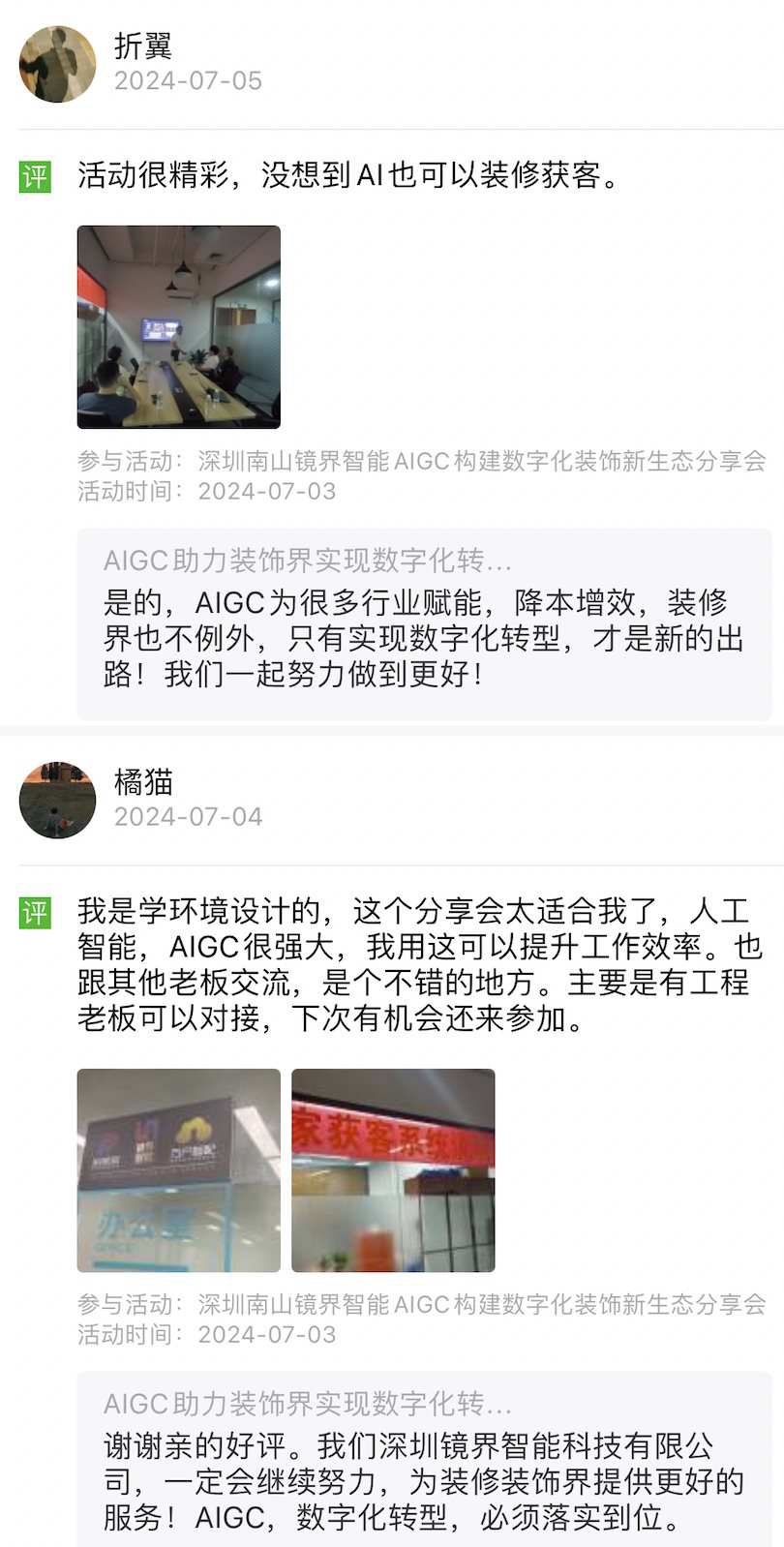Viewport: 784px width, 1547px height.
Task: Select the date 2024-07-04 under 橘猫
Action: pyautogui.click(x=188, y=816)
